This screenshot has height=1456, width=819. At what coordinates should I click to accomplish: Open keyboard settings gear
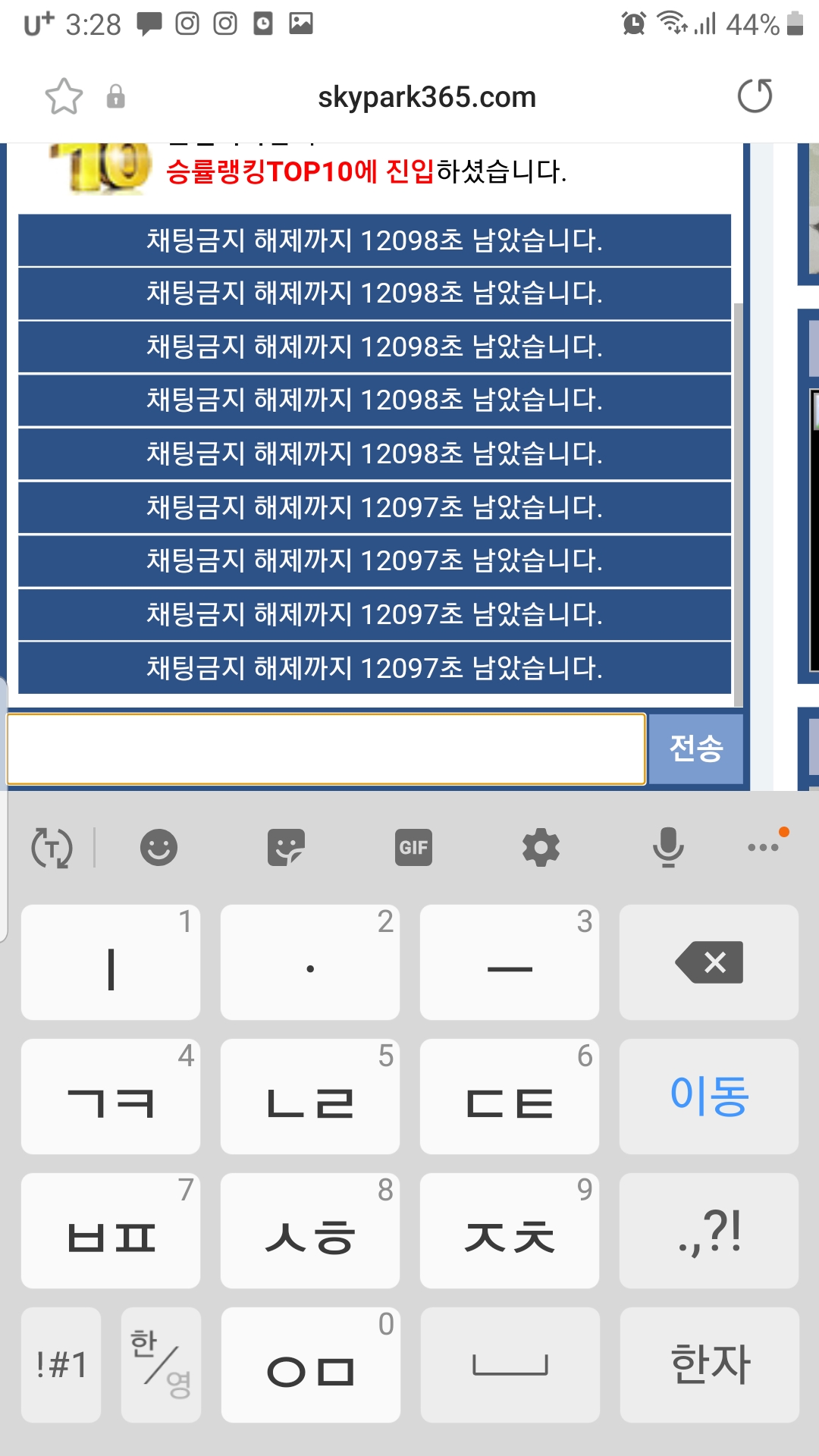[x=541, y=847]
